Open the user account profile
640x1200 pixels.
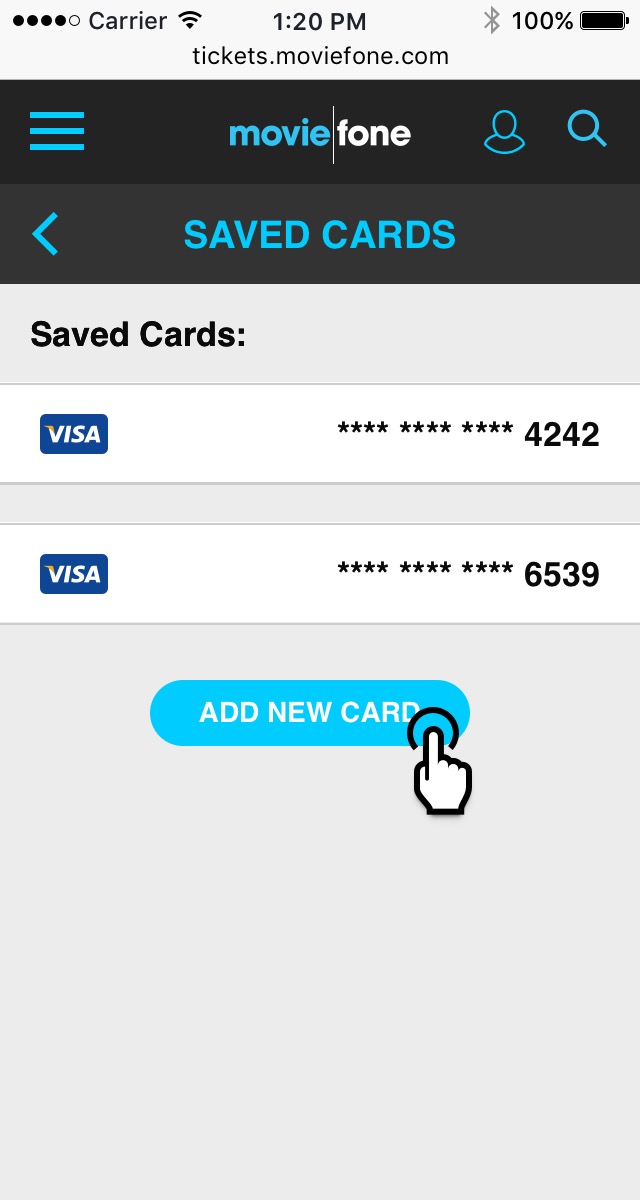[504, 132]
